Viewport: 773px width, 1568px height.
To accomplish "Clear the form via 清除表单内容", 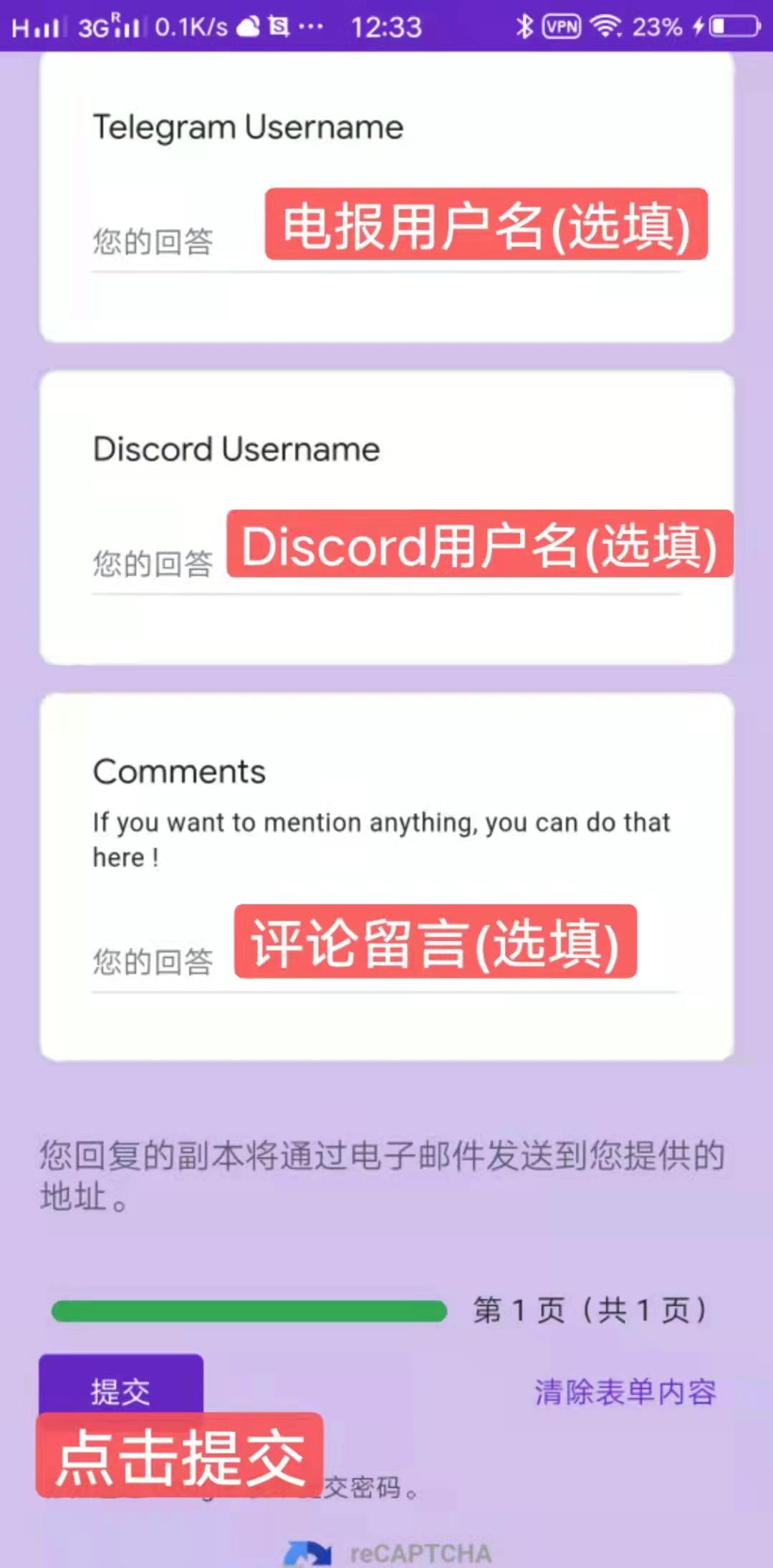I will 625,1393.
